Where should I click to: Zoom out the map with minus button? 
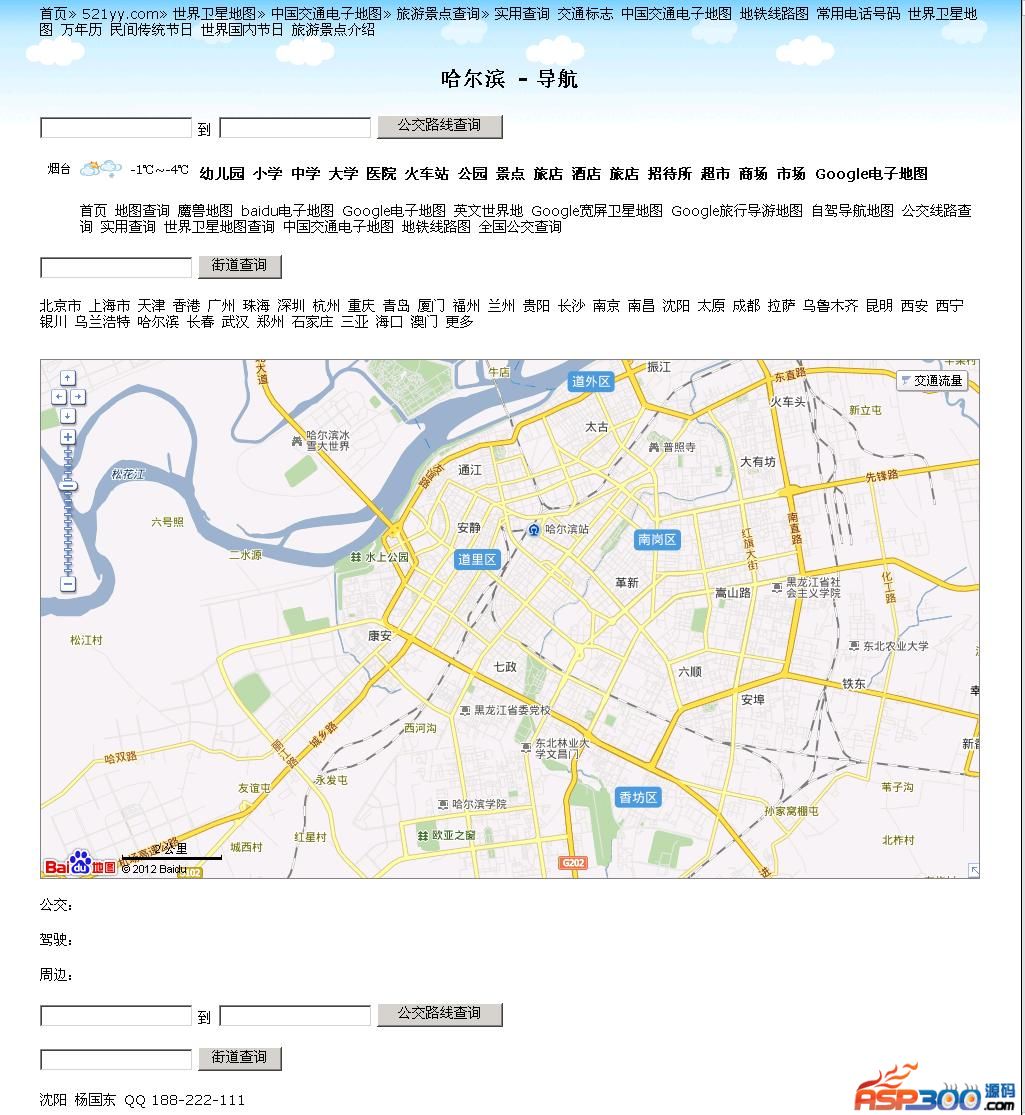pyautogui.click(x=68, y=584)
